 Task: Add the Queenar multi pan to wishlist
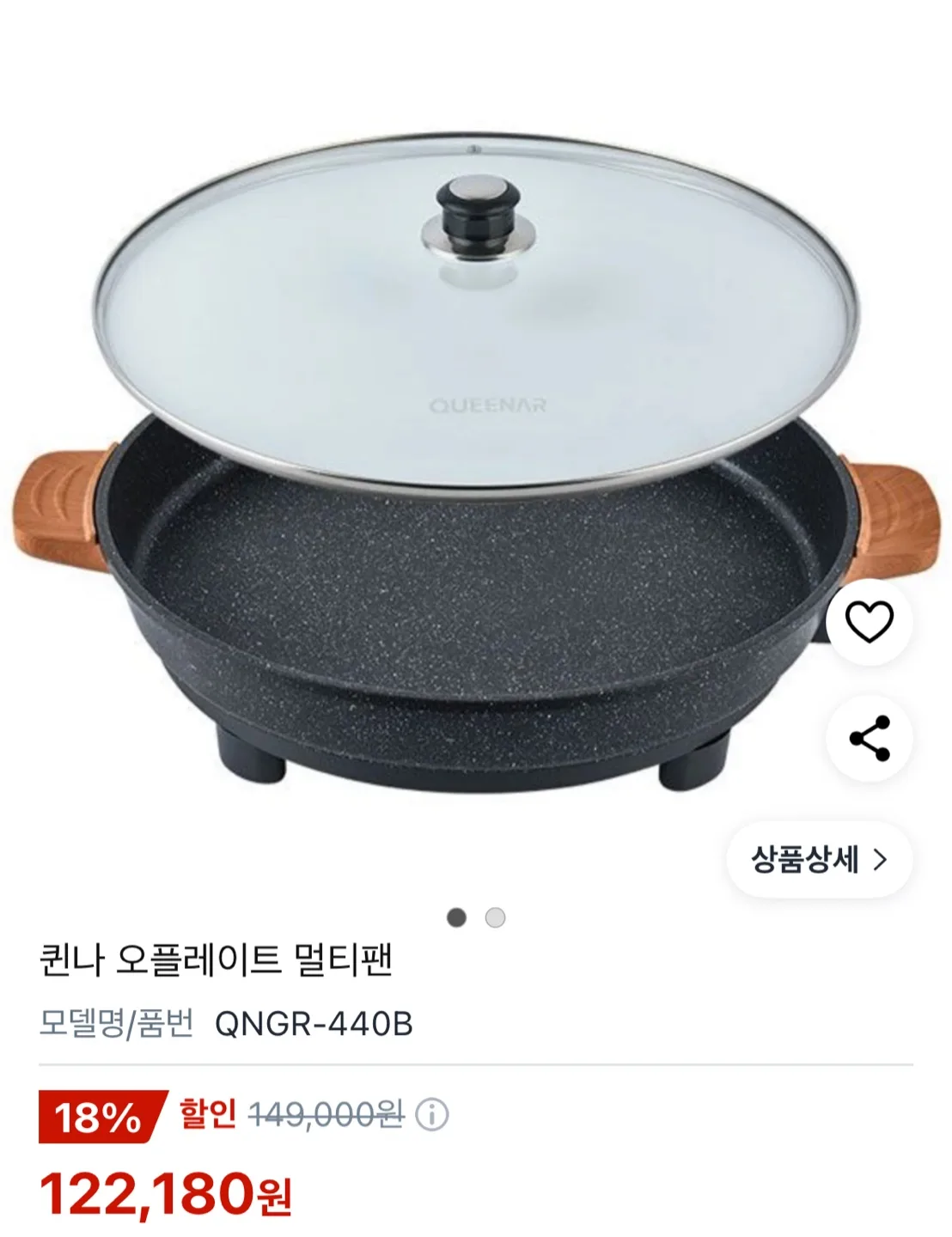click(x=870, y=621)
